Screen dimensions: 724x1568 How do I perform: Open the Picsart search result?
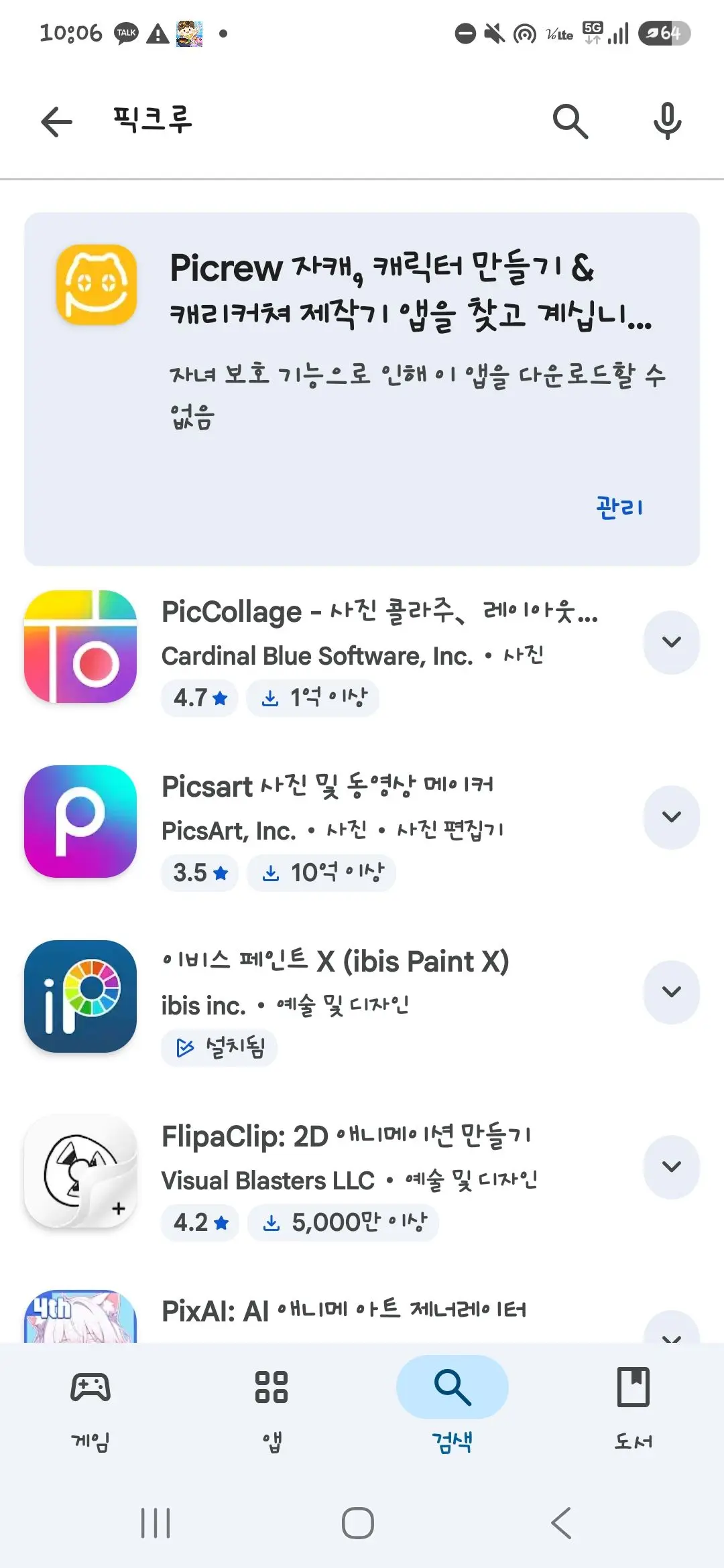coord(328,822)
